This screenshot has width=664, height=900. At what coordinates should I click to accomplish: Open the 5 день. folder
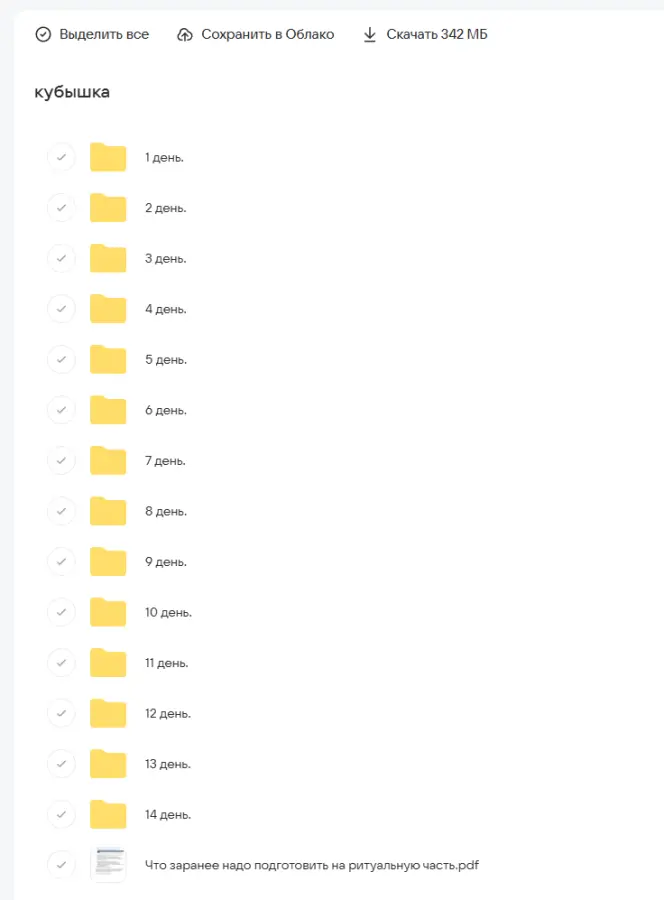(x=165, y=360)
